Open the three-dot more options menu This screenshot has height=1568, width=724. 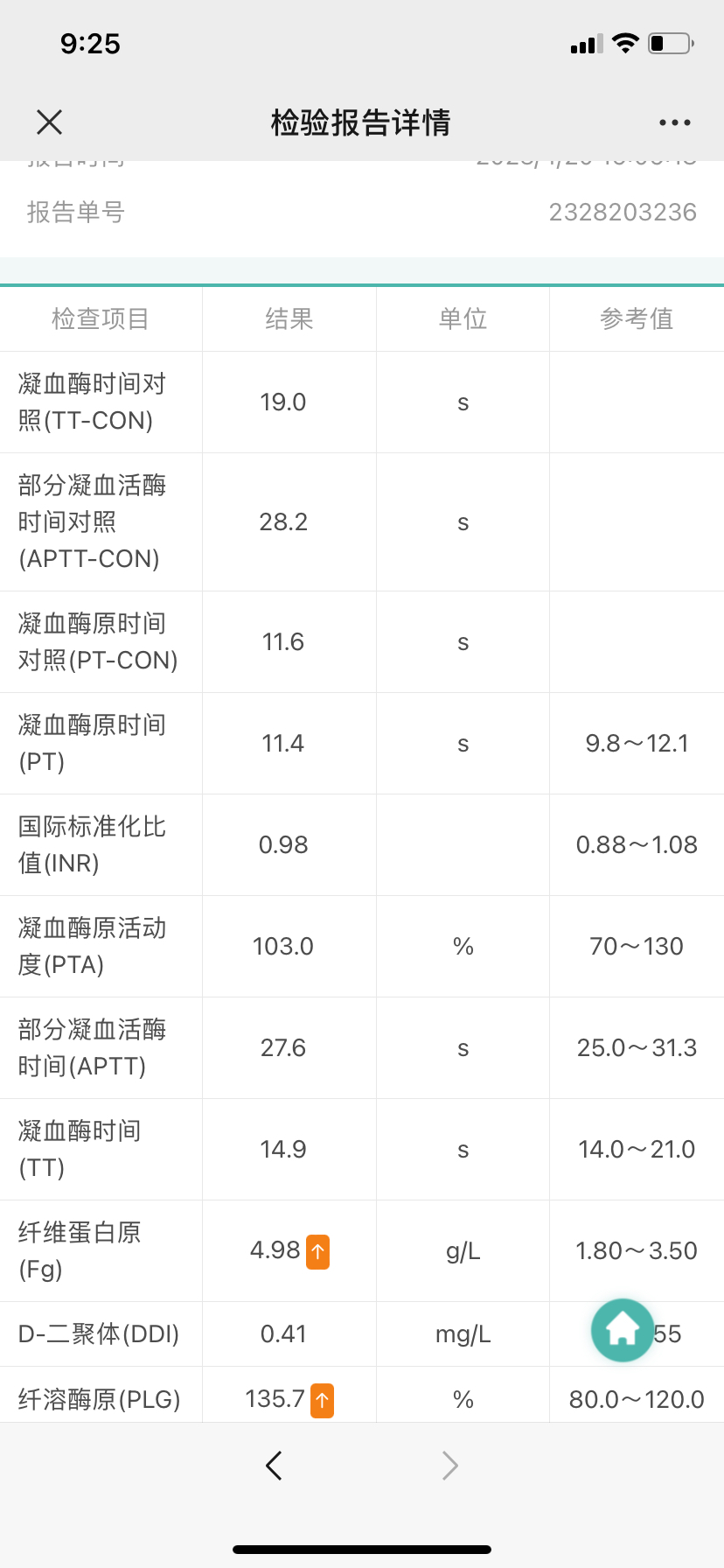click(675, 123)
